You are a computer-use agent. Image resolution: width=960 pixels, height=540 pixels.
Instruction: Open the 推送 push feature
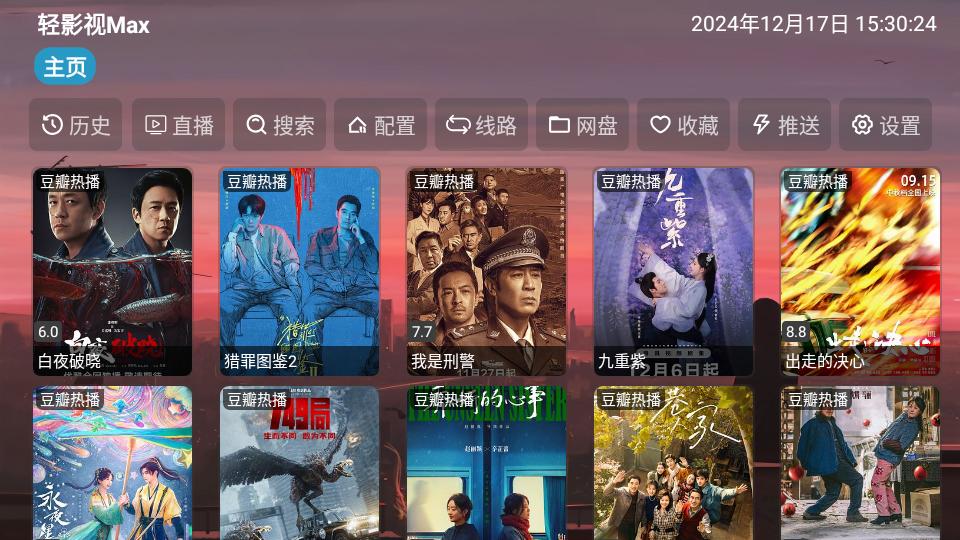point(785,125)
